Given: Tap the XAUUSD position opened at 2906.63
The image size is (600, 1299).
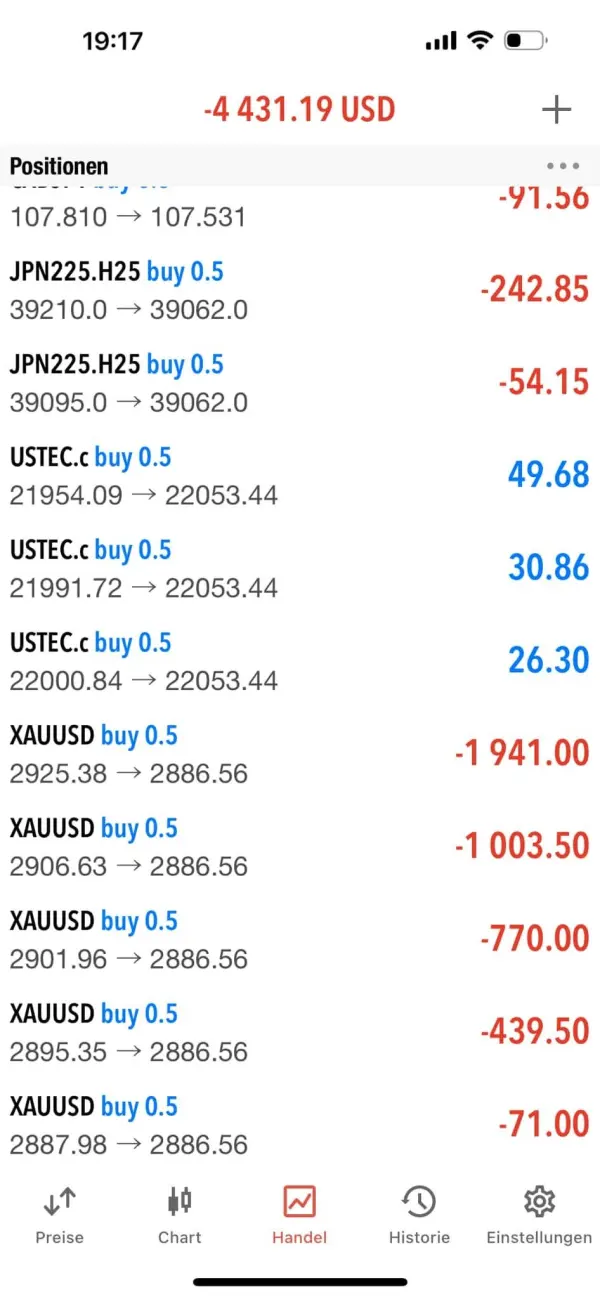Looking at the screenshot, I should pyautogui.click(x=300, y=848).
